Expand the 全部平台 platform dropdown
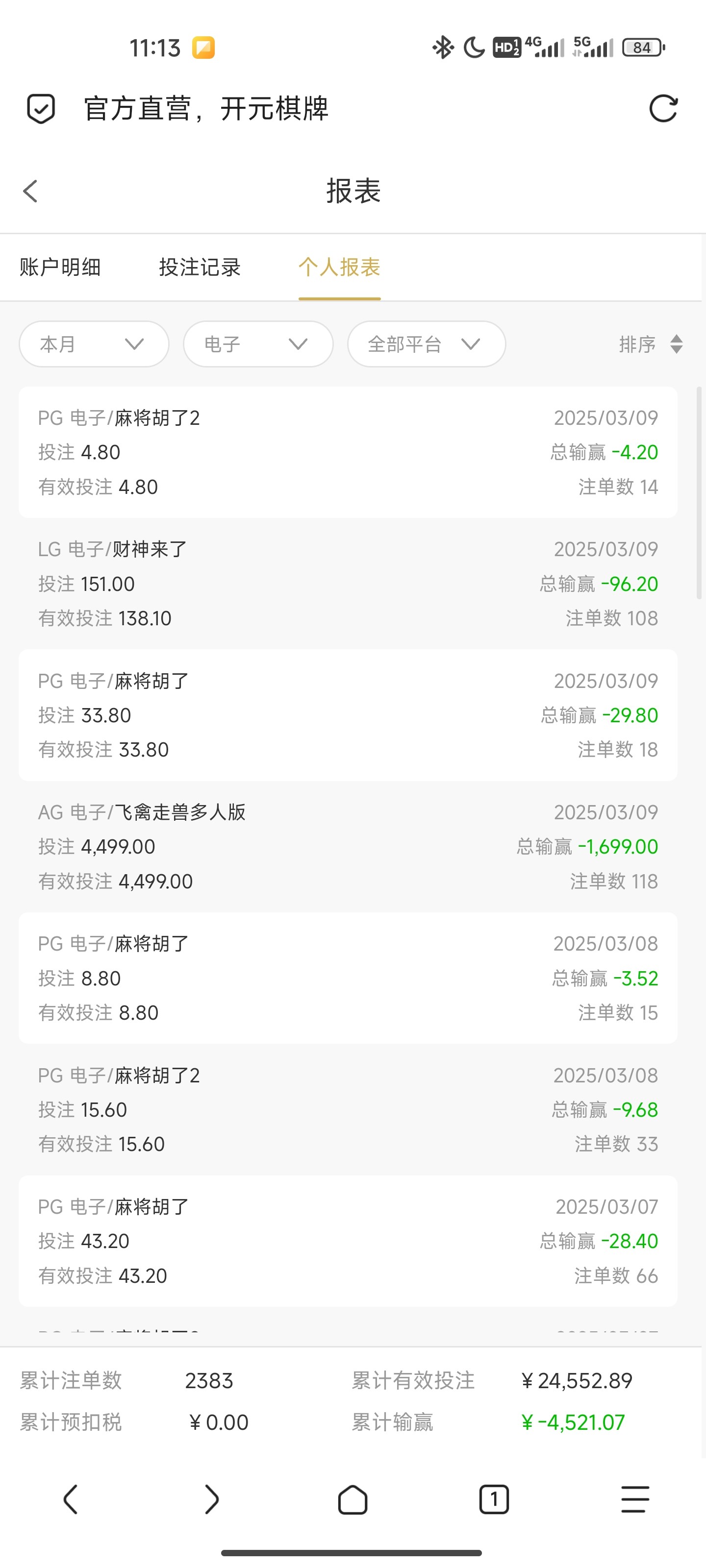This screenshot has height=1568, width=706. coord(426,344)
